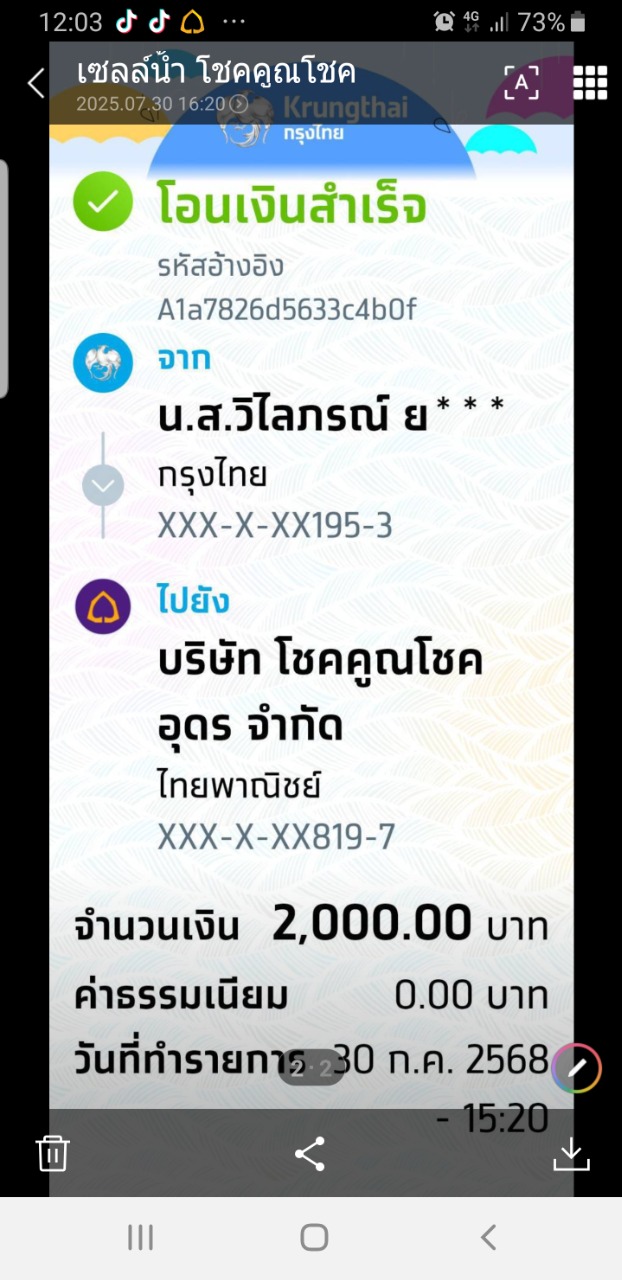
Task: Download the image to the device
Action: click(x=571, y=1154)
